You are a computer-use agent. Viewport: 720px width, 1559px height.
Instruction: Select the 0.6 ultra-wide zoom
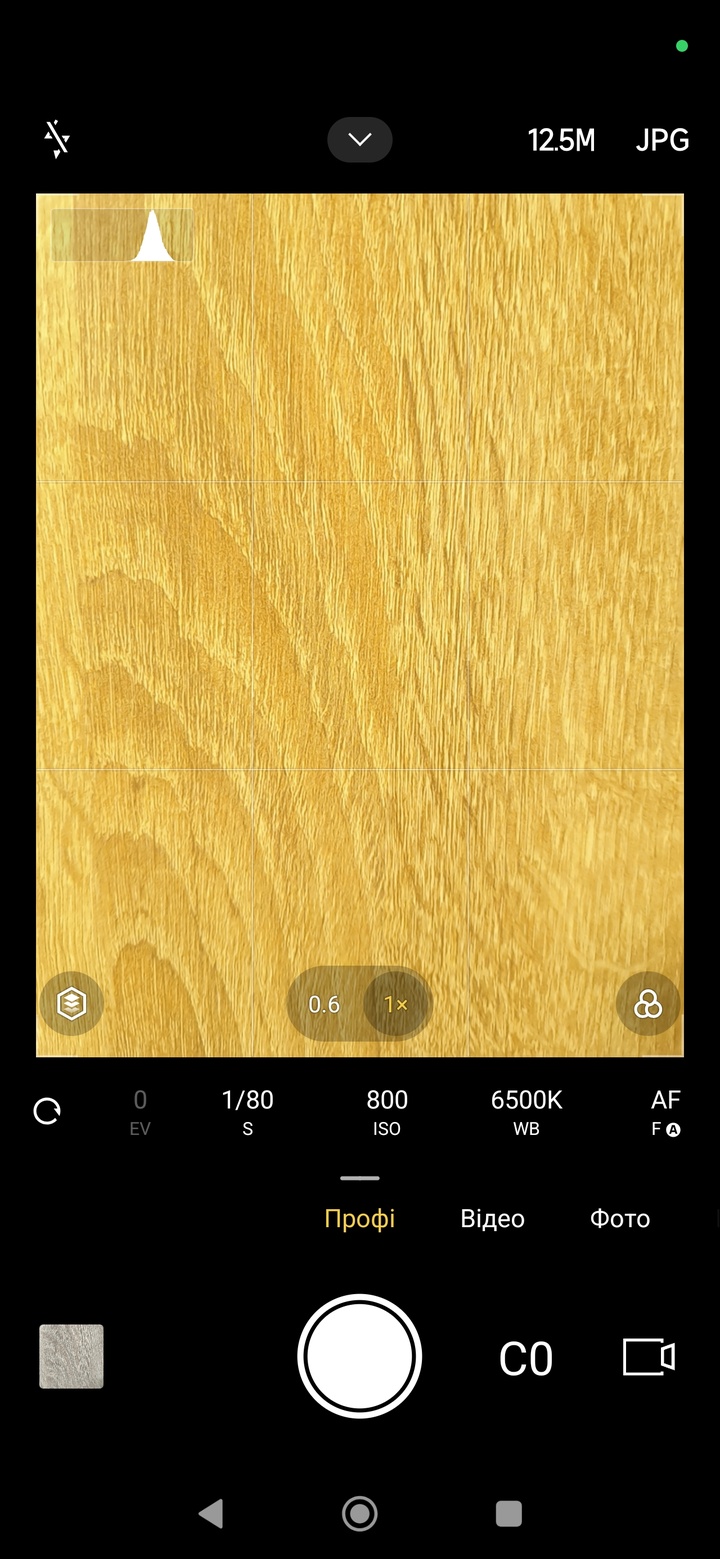(324, 1004)
